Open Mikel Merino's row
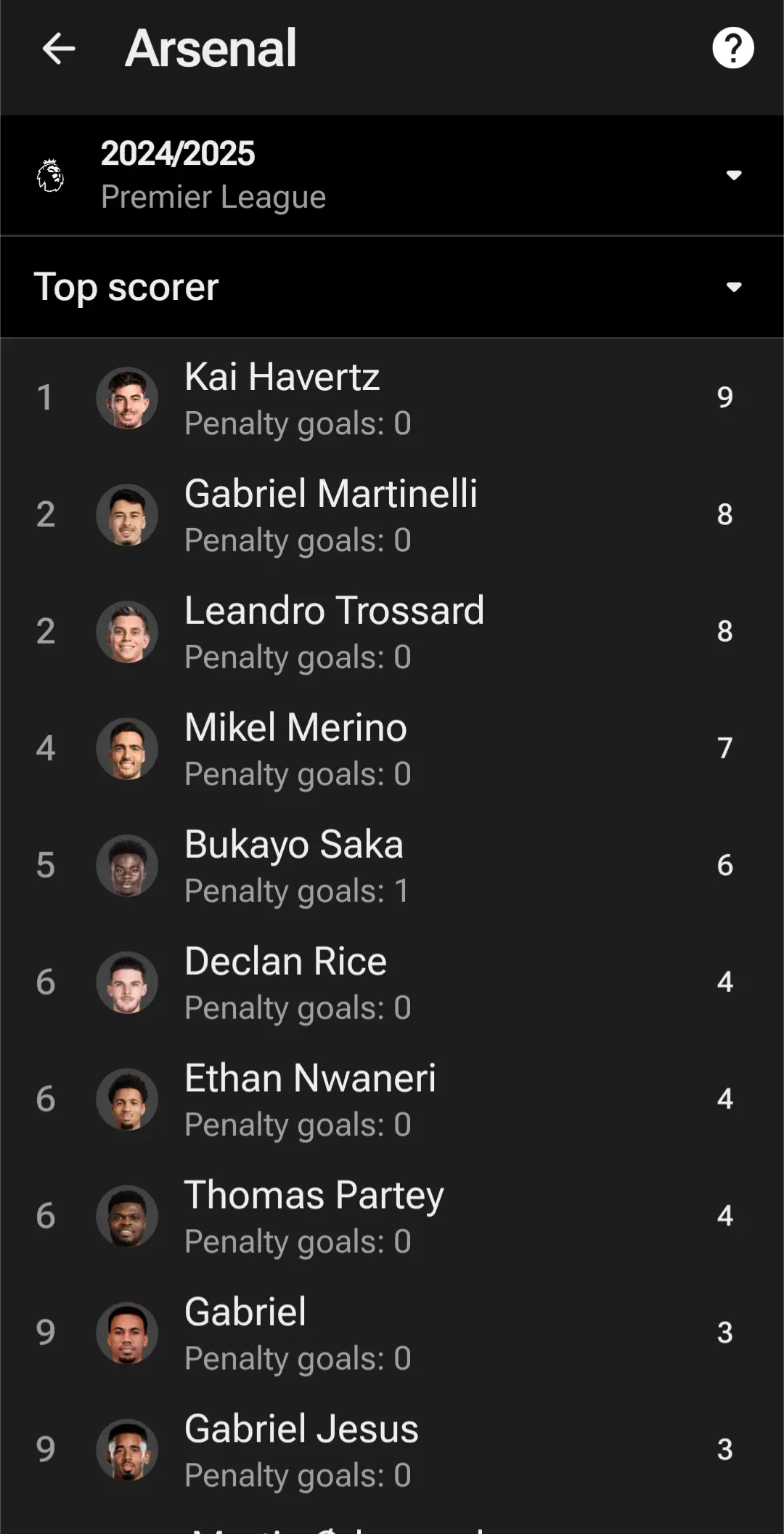784x1534 pixels. (x=392, y=749)
